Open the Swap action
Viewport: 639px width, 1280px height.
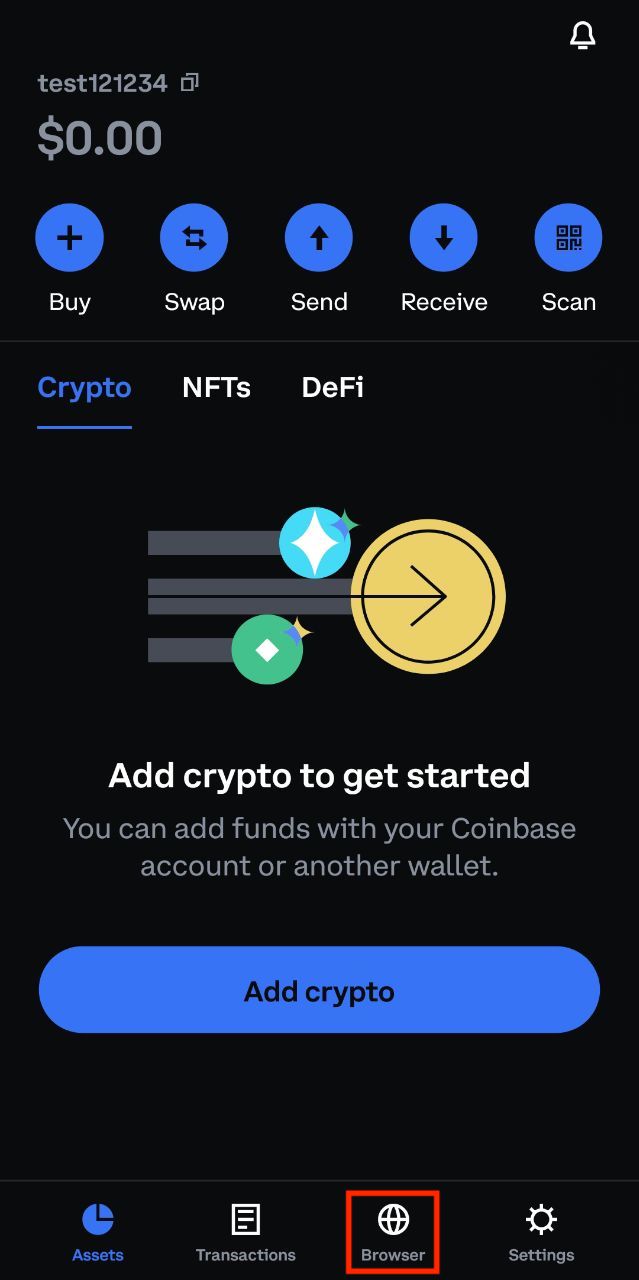pyautogui.click(x=194, y=238)
